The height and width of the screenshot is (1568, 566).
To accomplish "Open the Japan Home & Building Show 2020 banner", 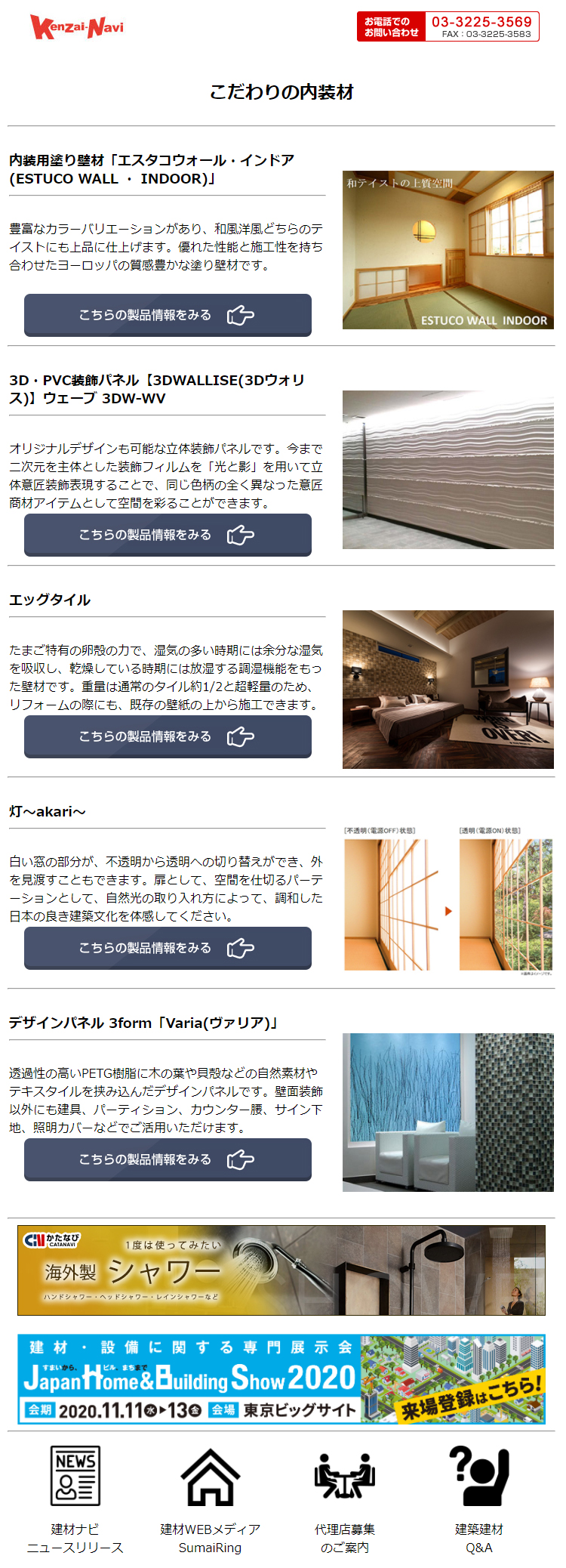I will tap(281, 1379).
